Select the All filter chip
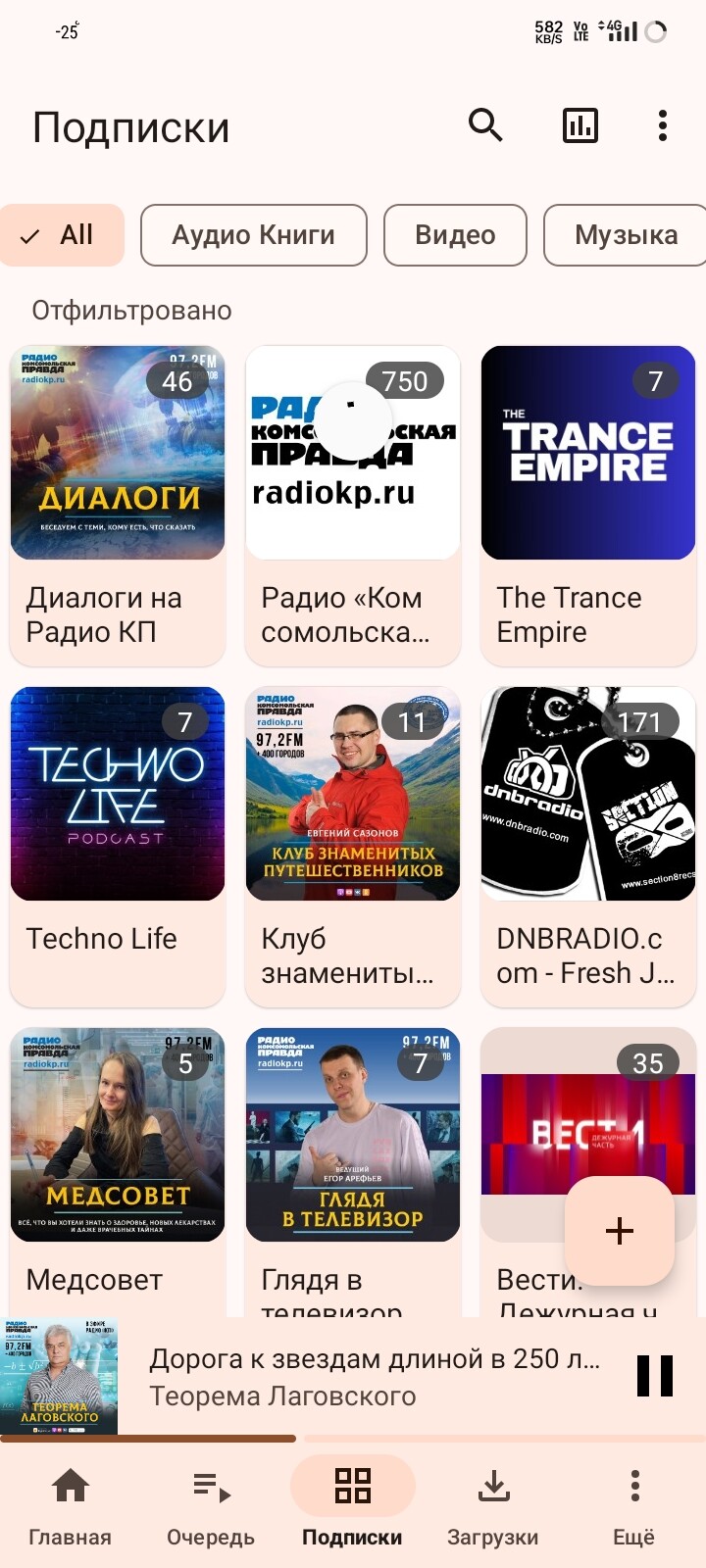 click(62, 235)
